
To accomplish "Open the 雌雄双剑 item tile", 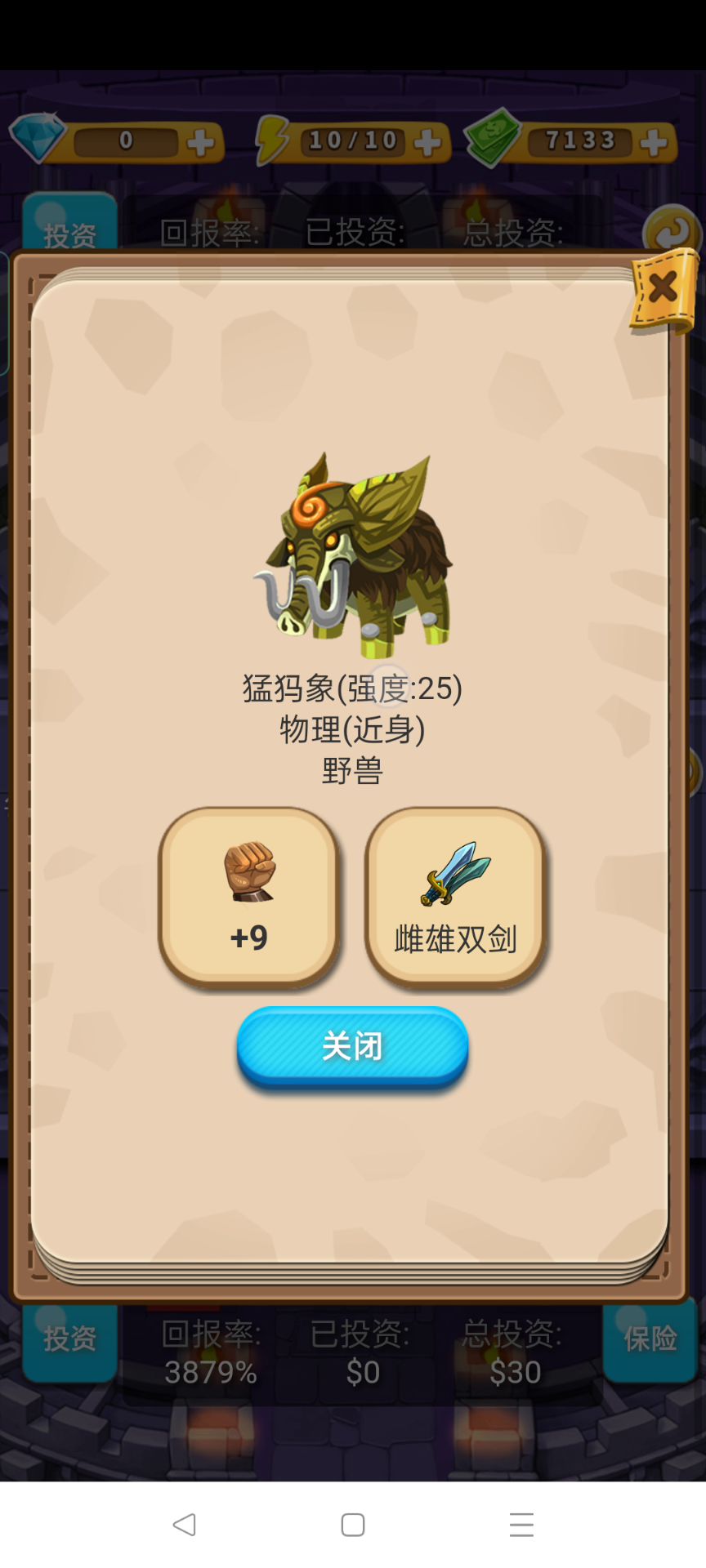I will [455, 898].
